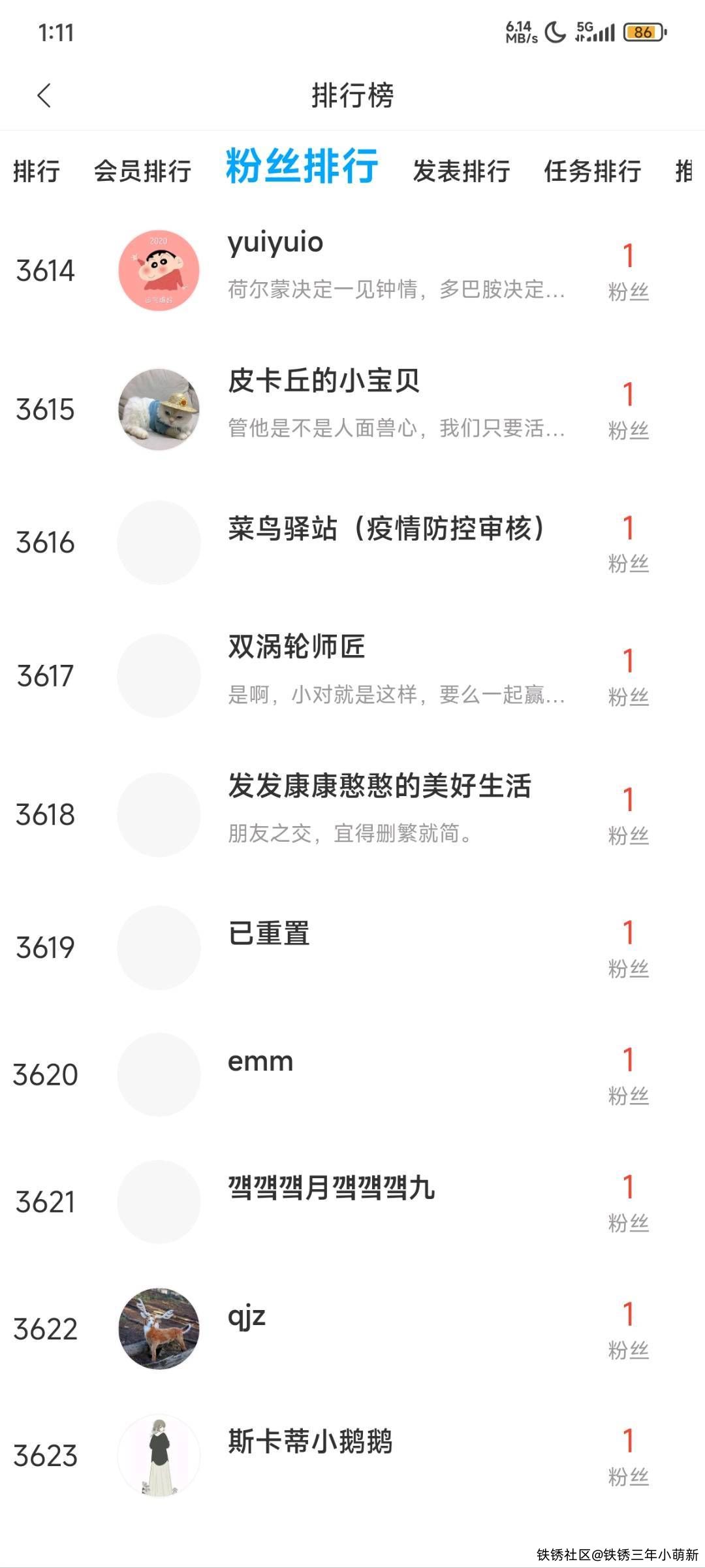This screenshot has width=705, height=1568.
Task: Open 菜鸟驿站（疫情防控审核）user entry
Action: [x=352, y=542]
